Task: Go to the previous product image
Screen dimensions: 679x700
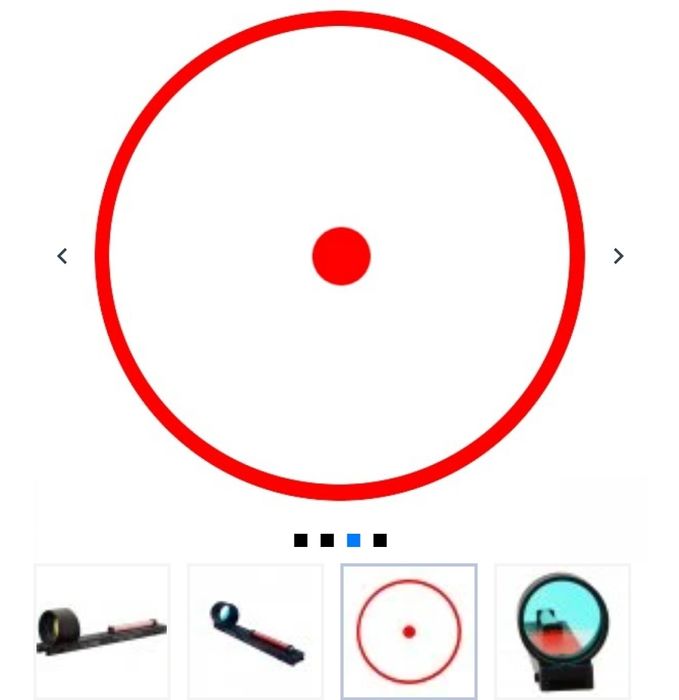Action: tap(62, 256)
